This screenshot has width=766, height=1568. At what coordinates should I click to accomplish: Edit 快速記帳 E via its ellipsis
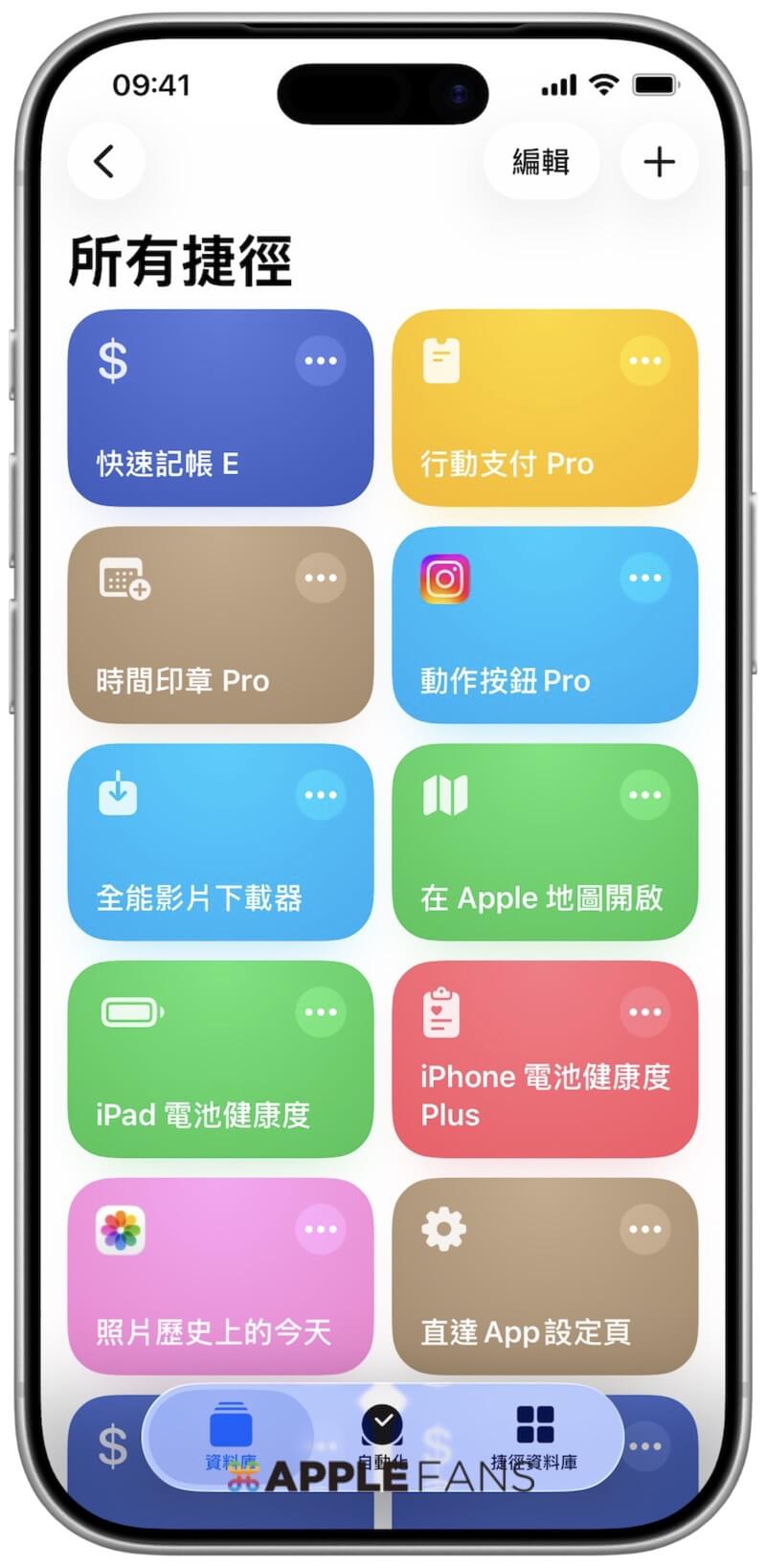[320, 361]
